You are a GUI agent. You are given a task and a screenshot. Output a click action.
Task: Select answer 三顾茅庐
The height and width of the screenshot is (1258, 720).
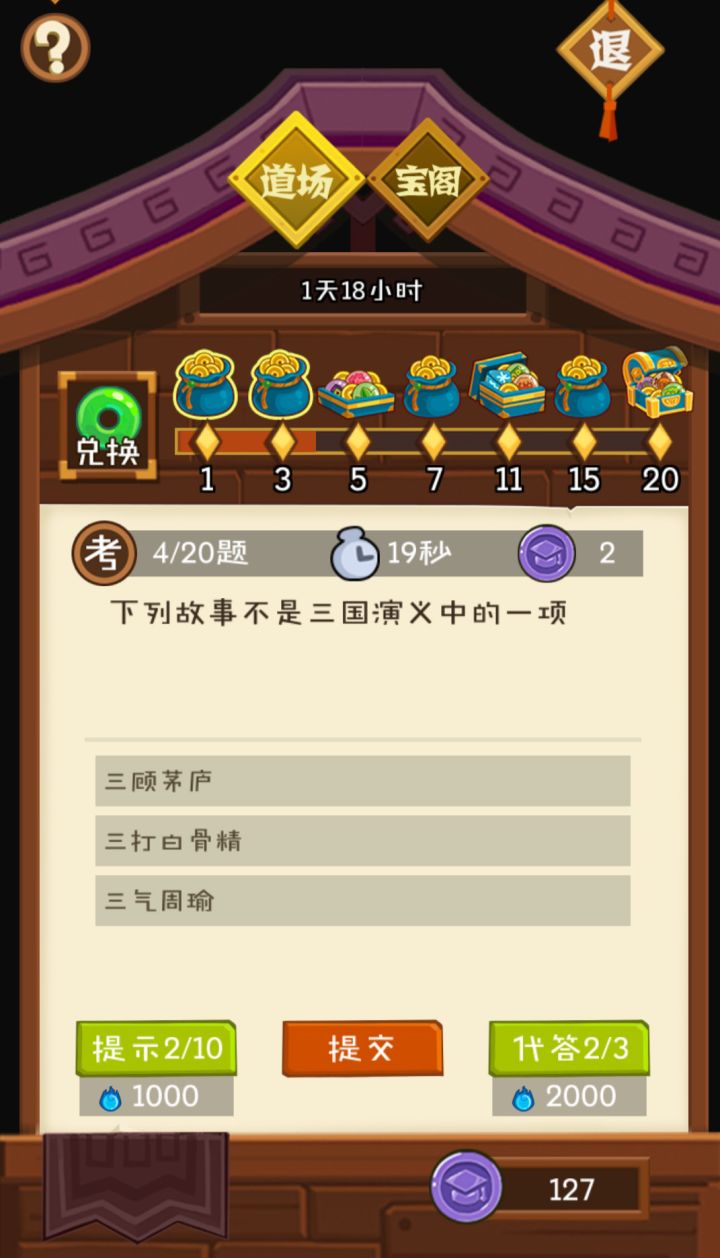[360, 782]
